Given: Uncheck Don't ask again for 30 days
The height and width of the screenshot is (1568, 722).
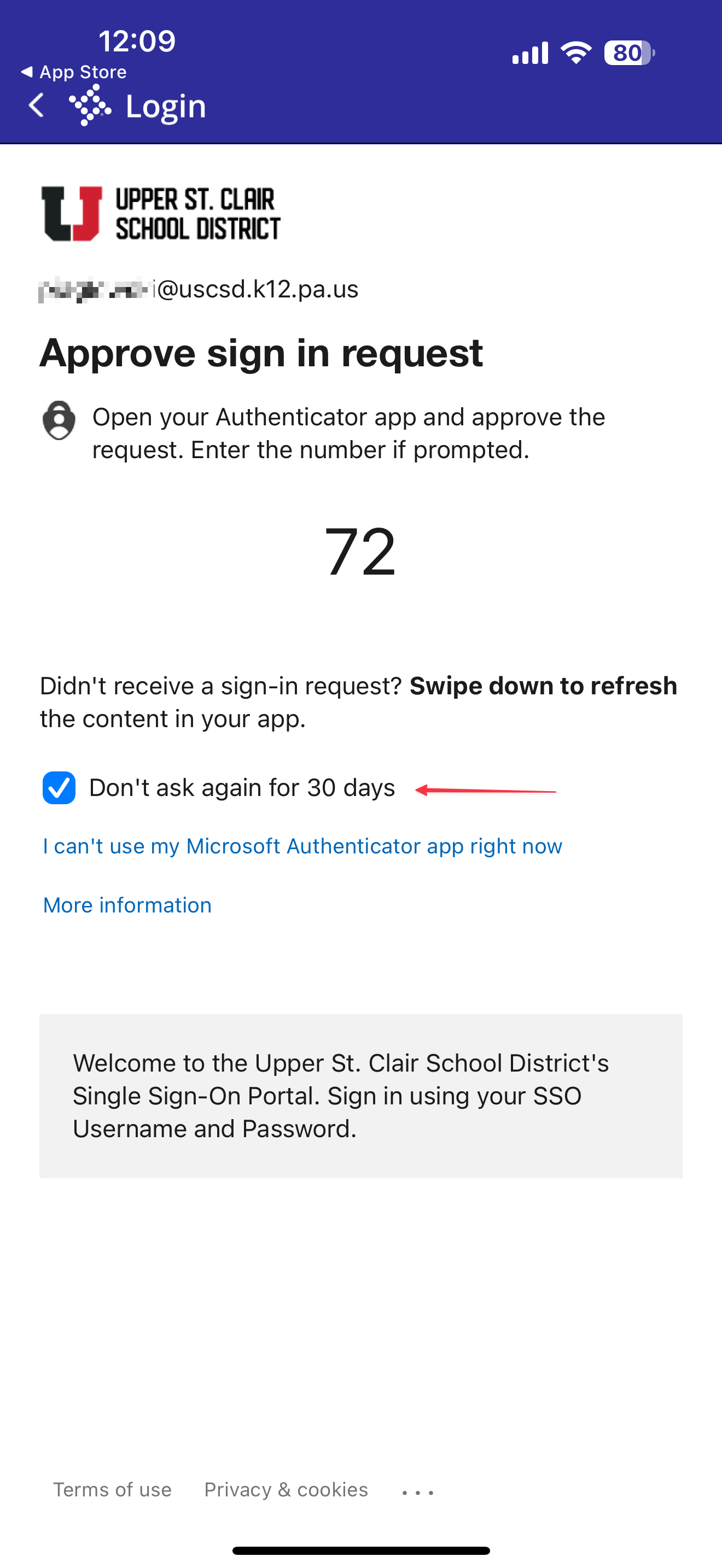Looking at the screenshot, I should pyautogui.click(x=59, y=788).
